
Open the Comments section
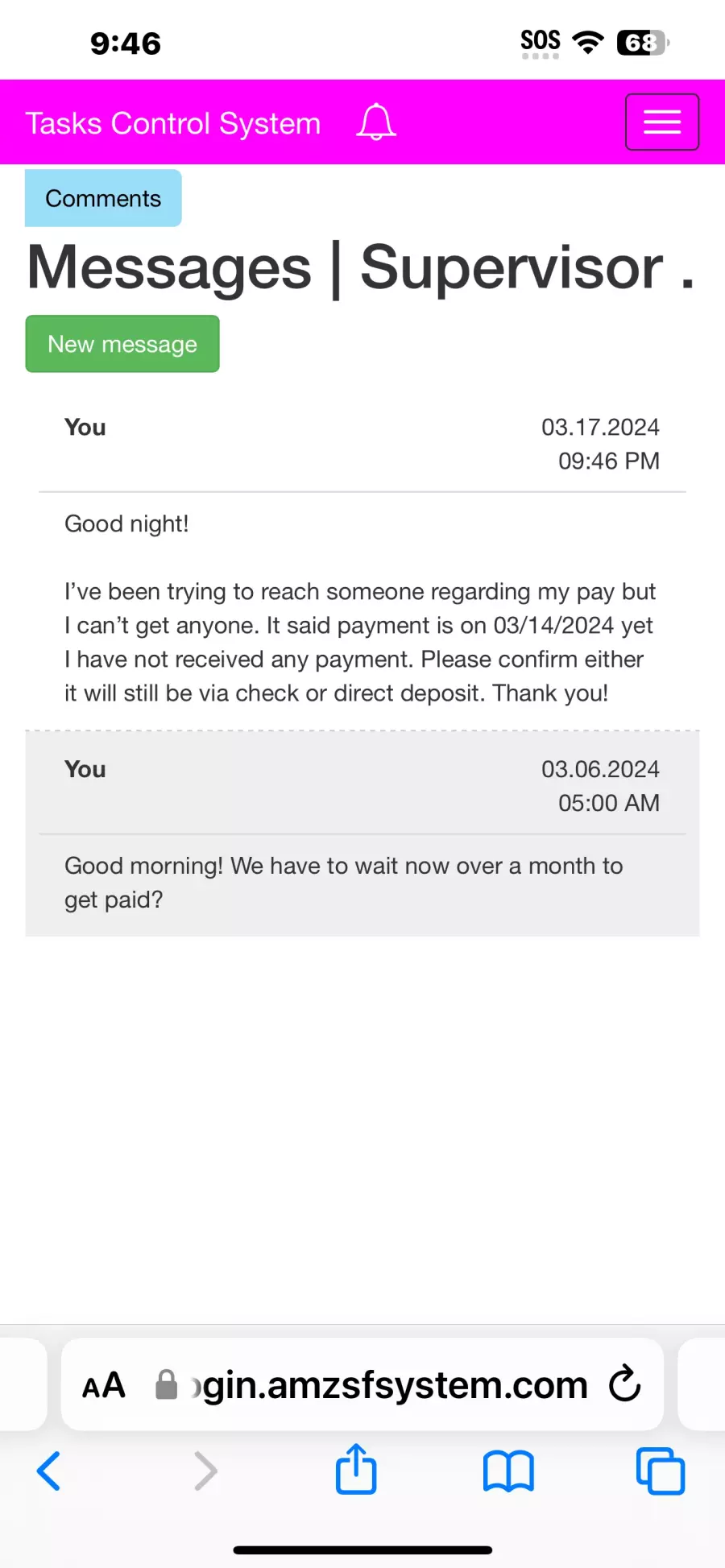[x=103, y=198]
